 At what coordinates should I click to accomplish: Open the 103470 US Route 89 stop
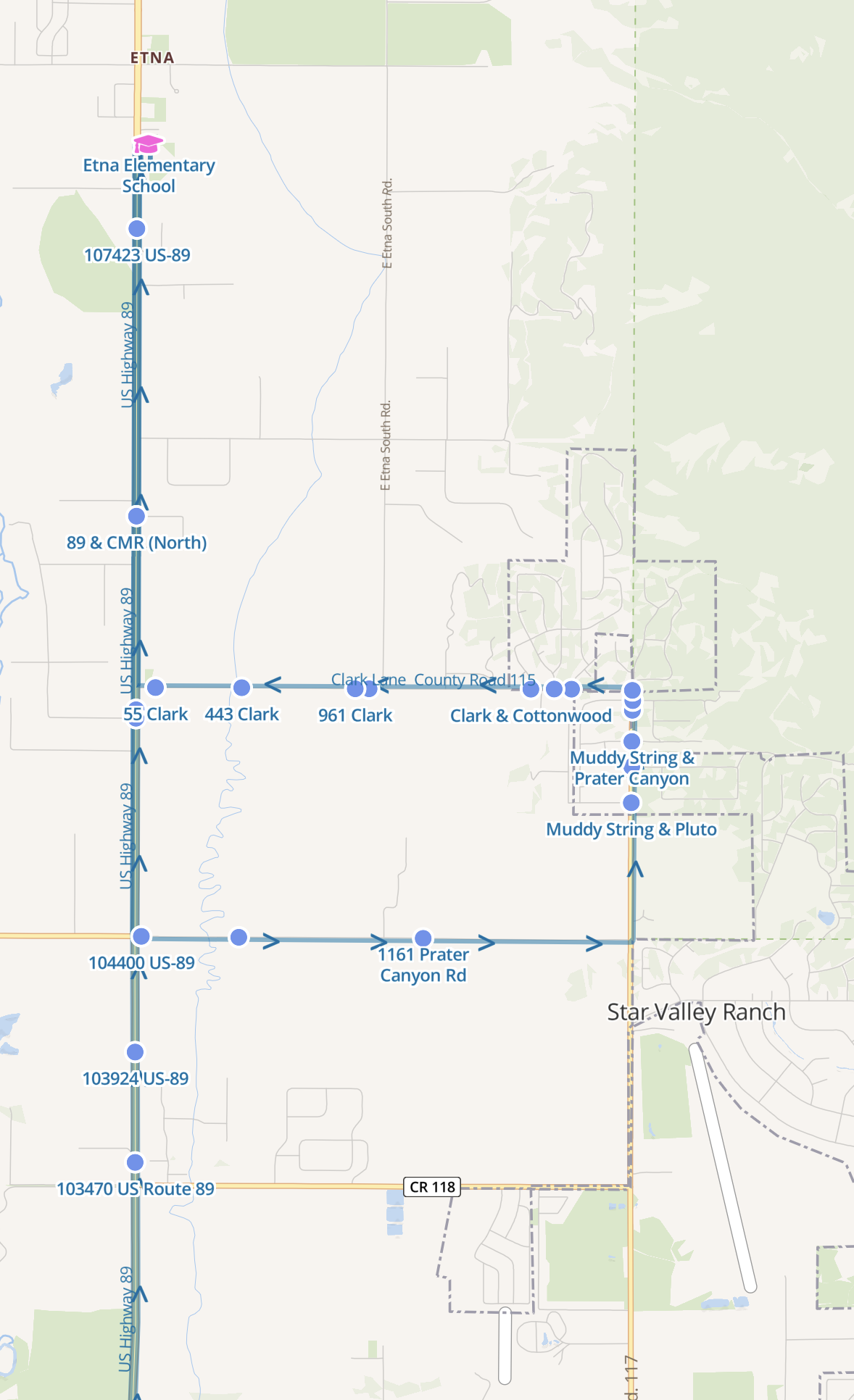point(135,1162)
